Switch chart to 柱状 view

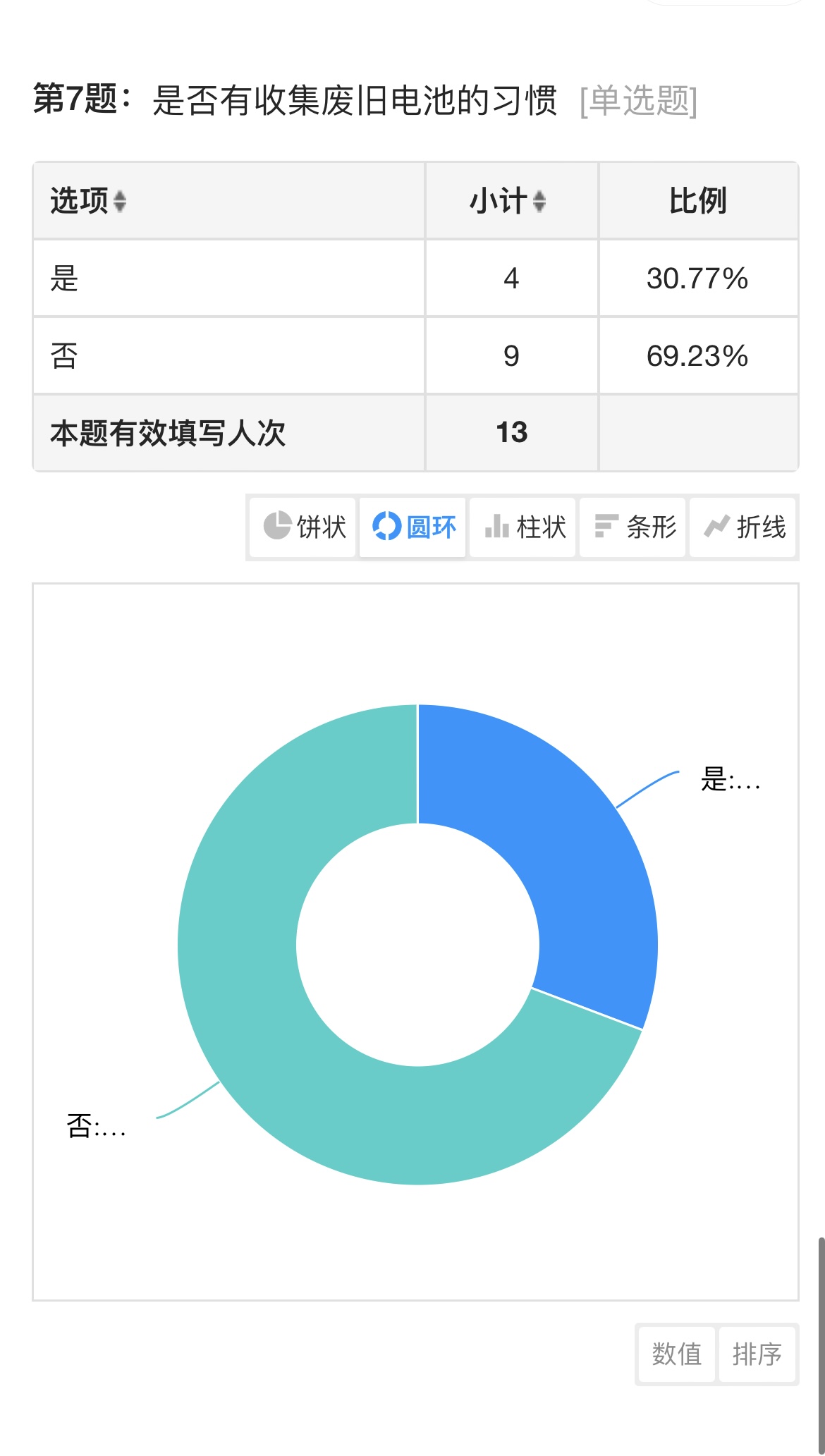522,527
